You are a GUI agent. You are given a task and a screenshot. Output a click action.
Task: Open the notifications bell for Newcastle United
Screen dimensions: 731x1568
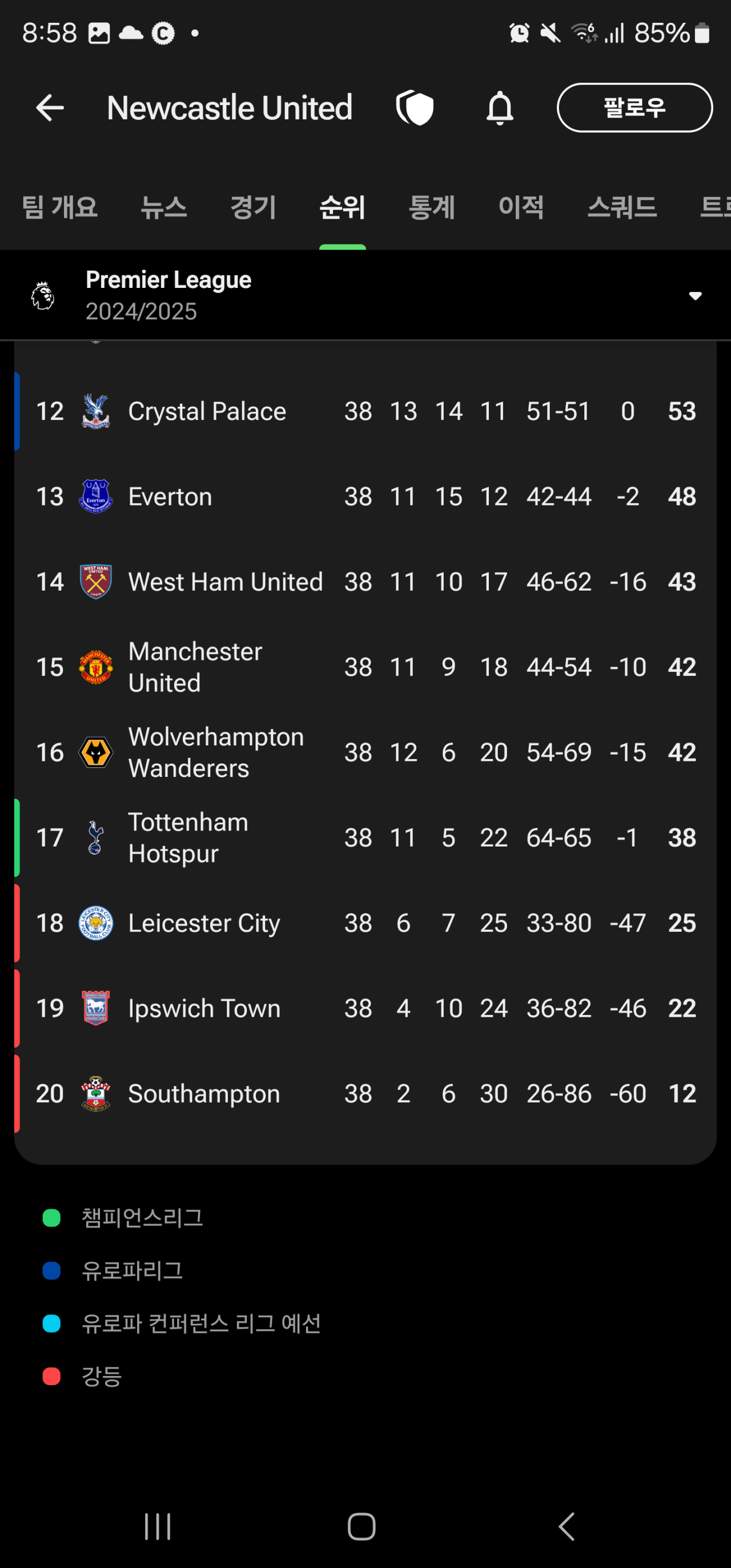tap(500, 108)
